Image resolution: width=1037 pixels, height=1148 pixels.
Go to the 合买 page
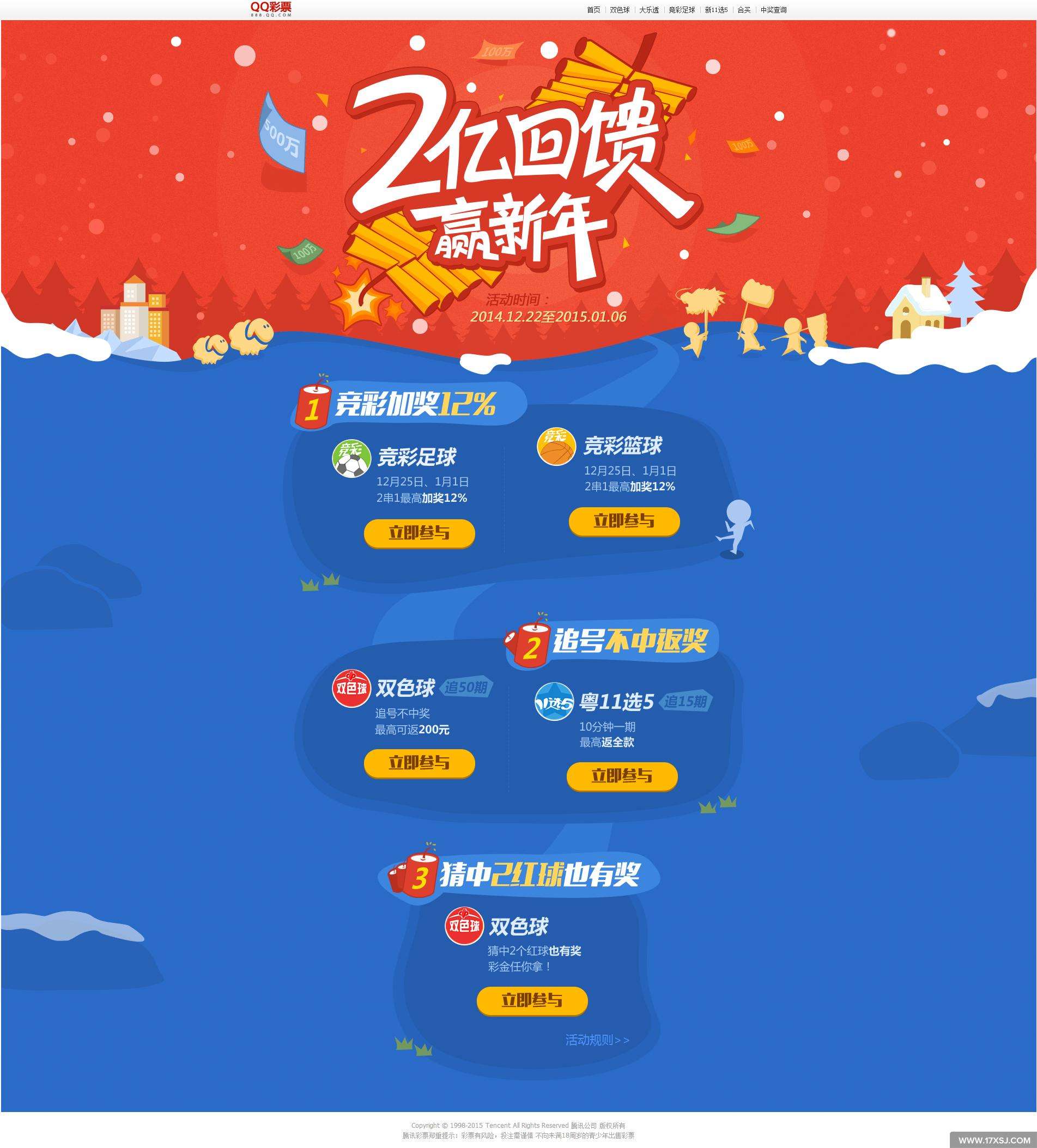[744, 10]
